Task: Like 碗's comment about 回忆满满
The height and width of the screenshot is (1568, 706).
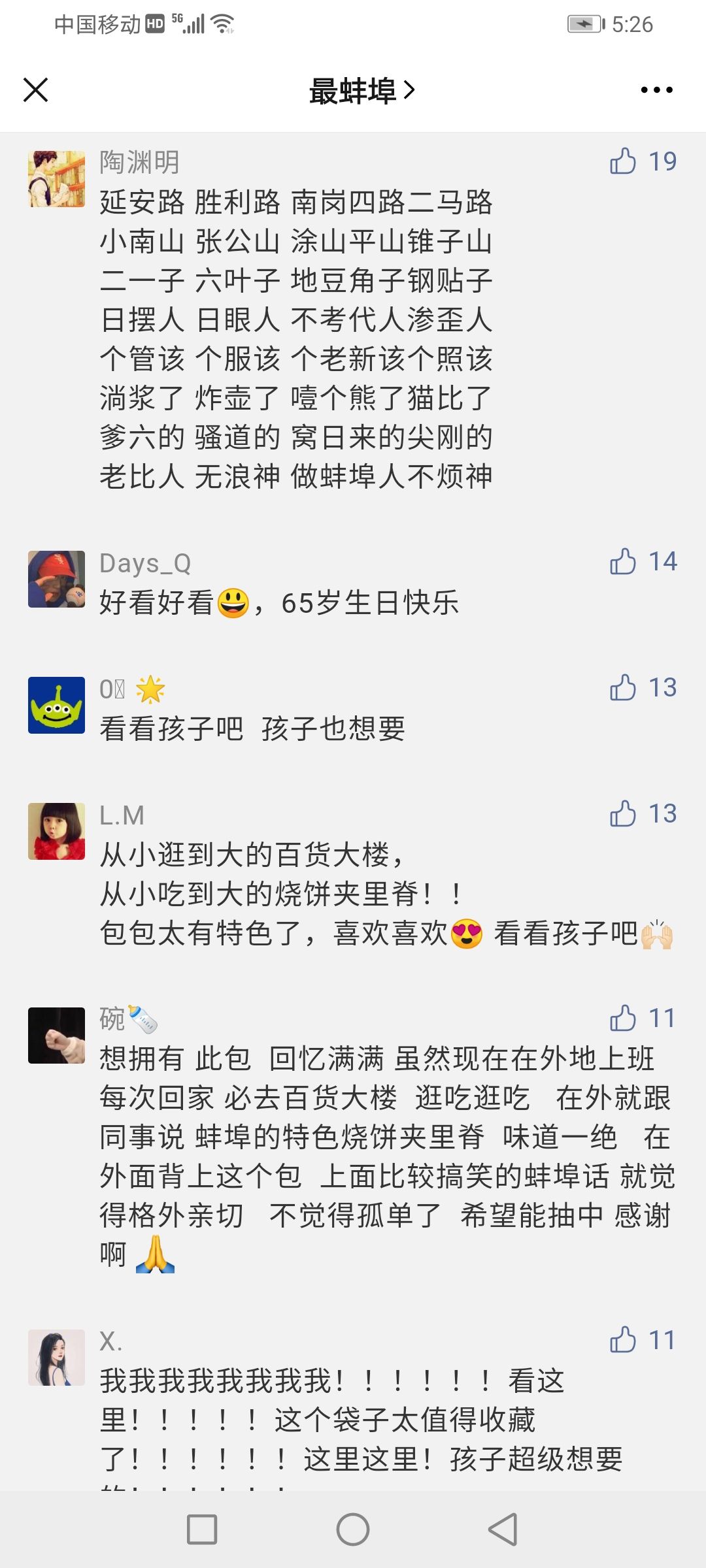Action: point(623,1018)
